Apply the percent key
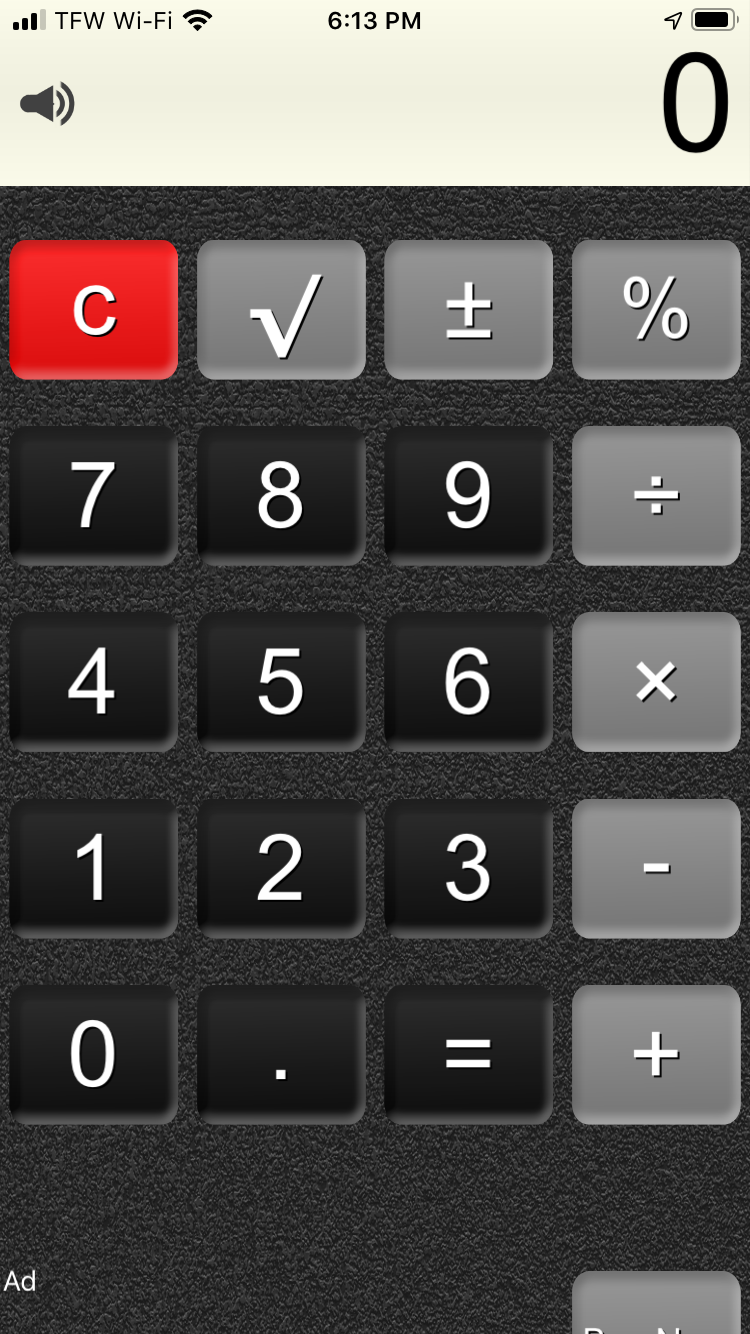750x1334 pixels. 656,310
